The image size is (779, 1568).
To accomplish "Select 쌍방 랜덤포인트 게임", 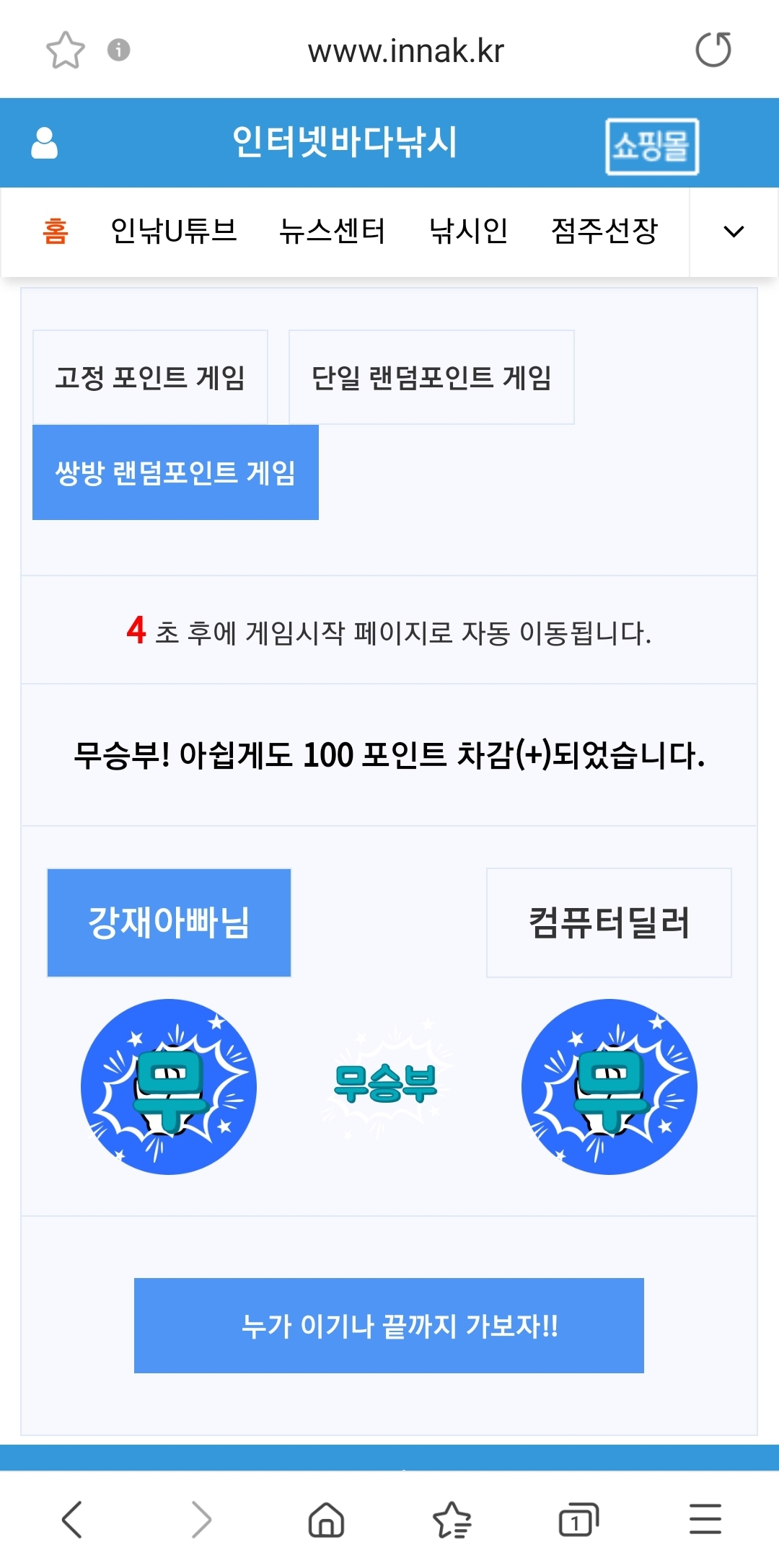I will [x=175, y=472].
